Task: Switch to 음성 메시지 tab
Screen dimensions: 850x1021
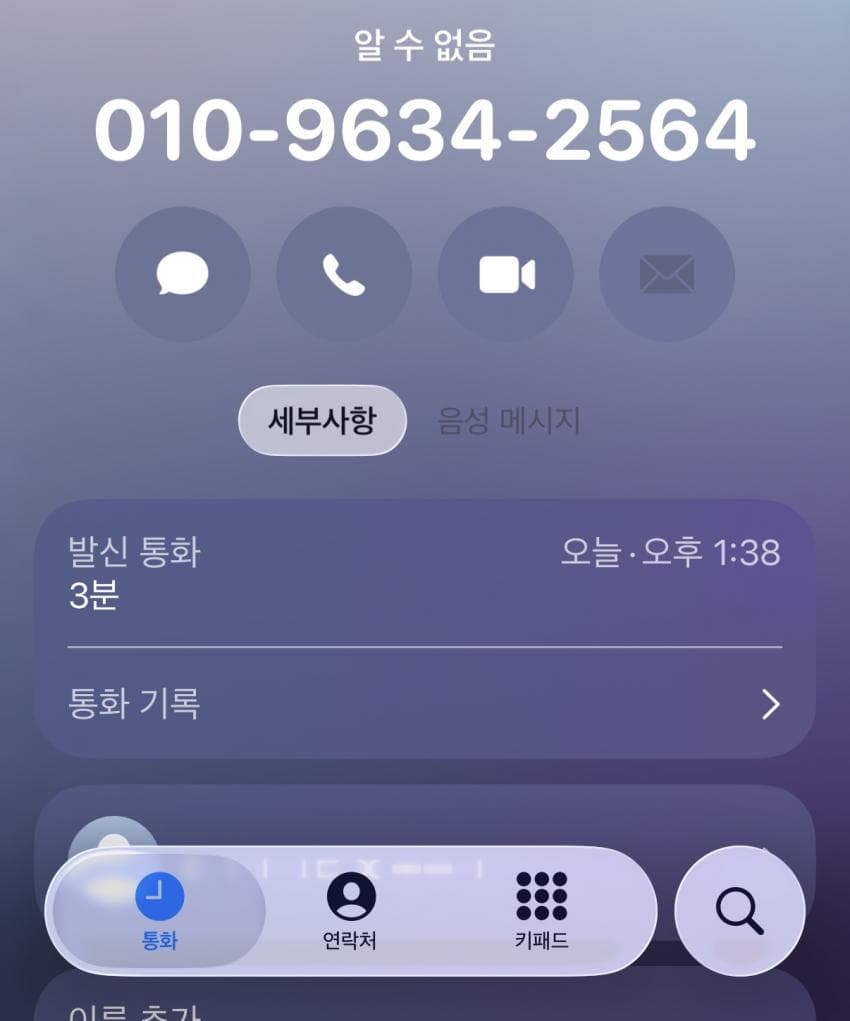Action: [509, 420]
